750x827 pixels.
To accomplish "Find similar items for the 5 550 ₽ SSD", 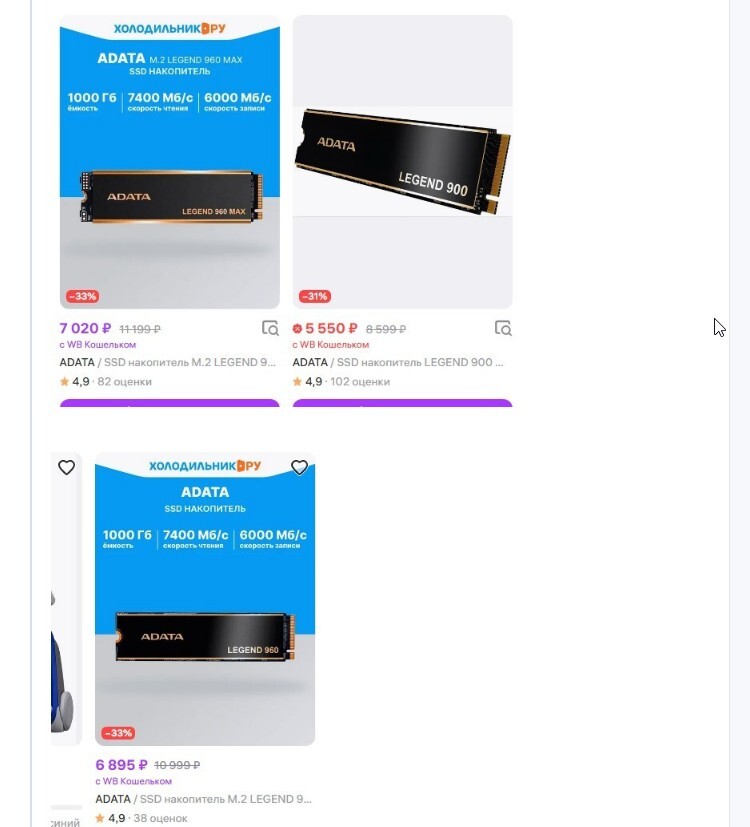I will click(503, 328).
